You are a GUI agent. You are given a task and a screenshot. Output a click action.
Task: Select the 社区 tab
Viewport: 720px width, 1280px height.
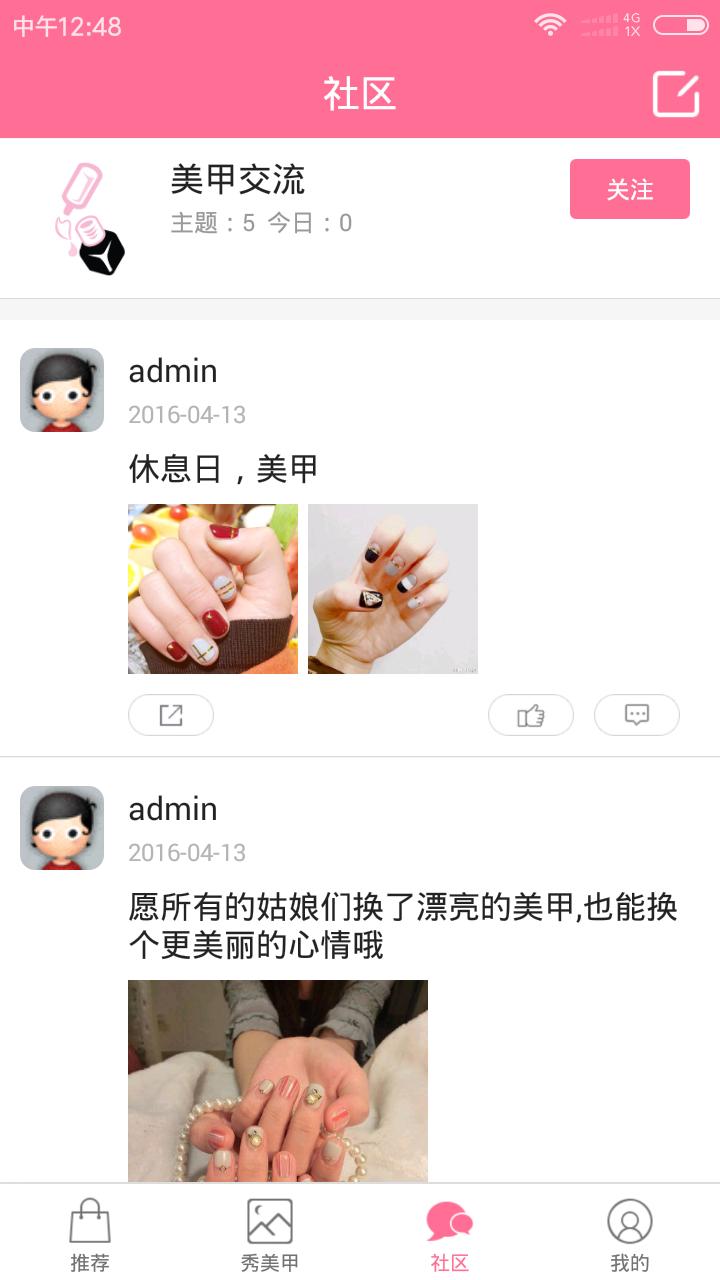pyautogui.click(x=450, y=1234)
